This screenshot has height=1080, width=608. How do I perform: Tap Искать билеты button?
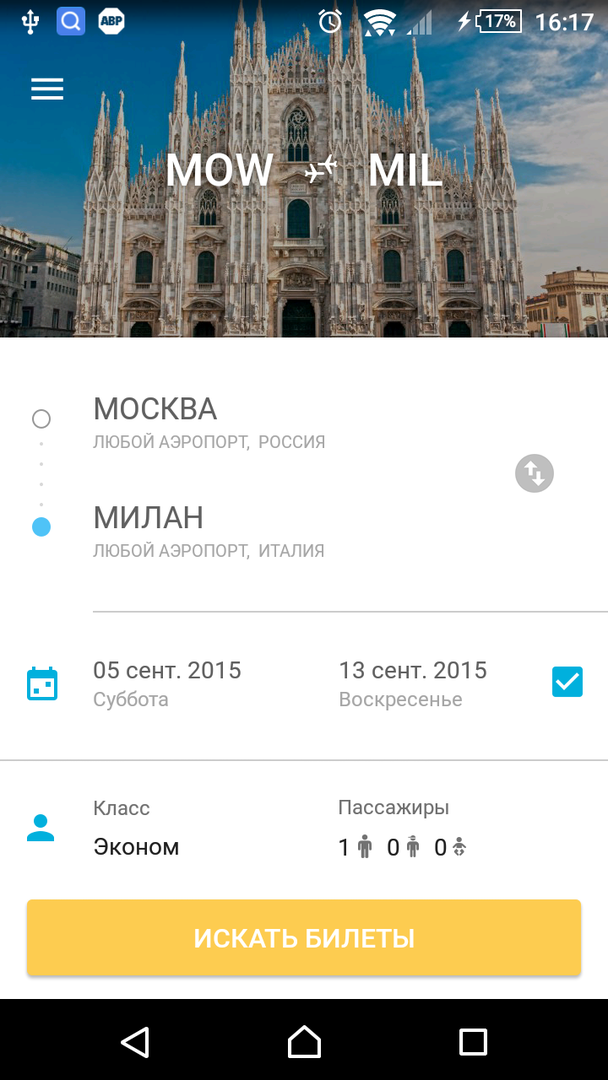click(304, 938)
